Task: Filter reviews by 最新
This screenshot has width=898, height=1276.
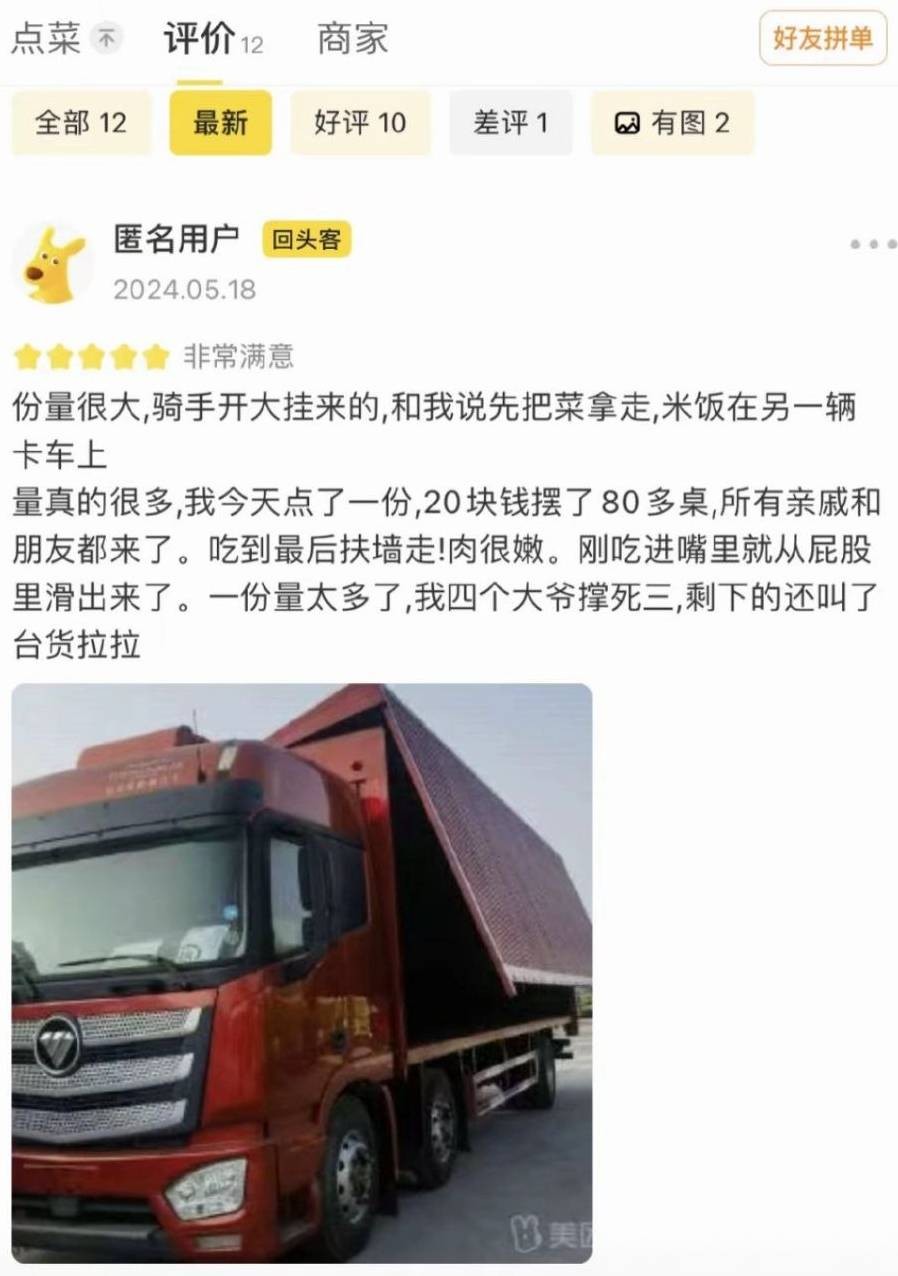Action: (x=220, y=123)
